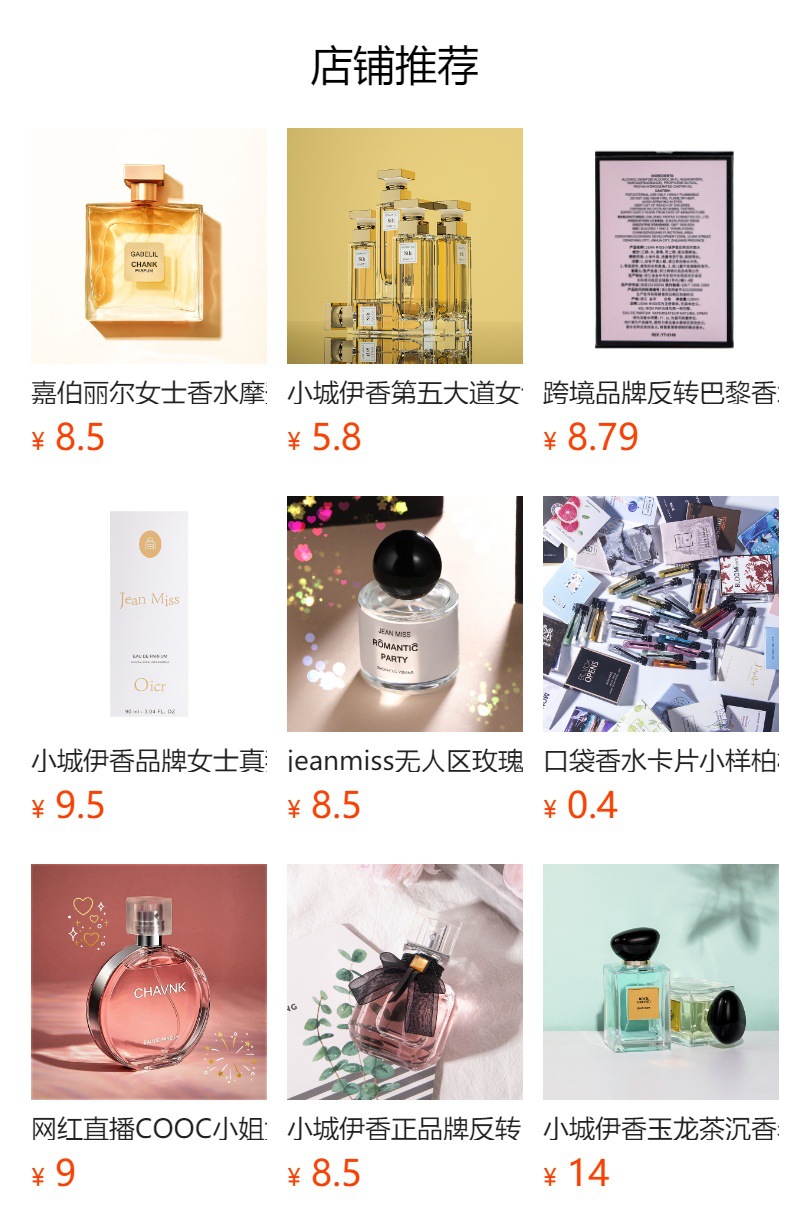Open the 跨境品牌反转巴黎 perfume listing
The height and width of the screenshot is (1232, 790).
tap(661, 246)
